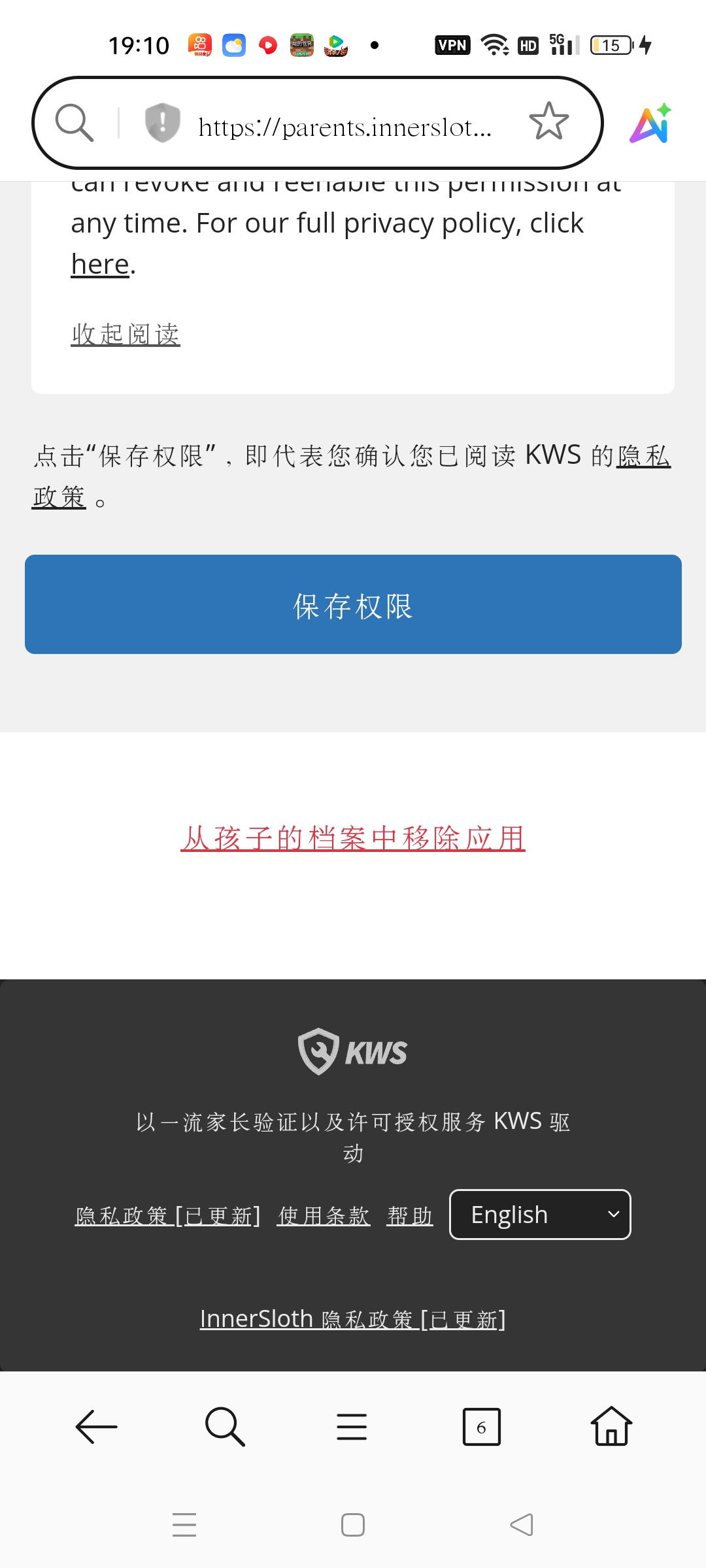706x1568 pixels.
Task: Open the full privacy policy 'here' link
Action: click(x=100, y=265)
